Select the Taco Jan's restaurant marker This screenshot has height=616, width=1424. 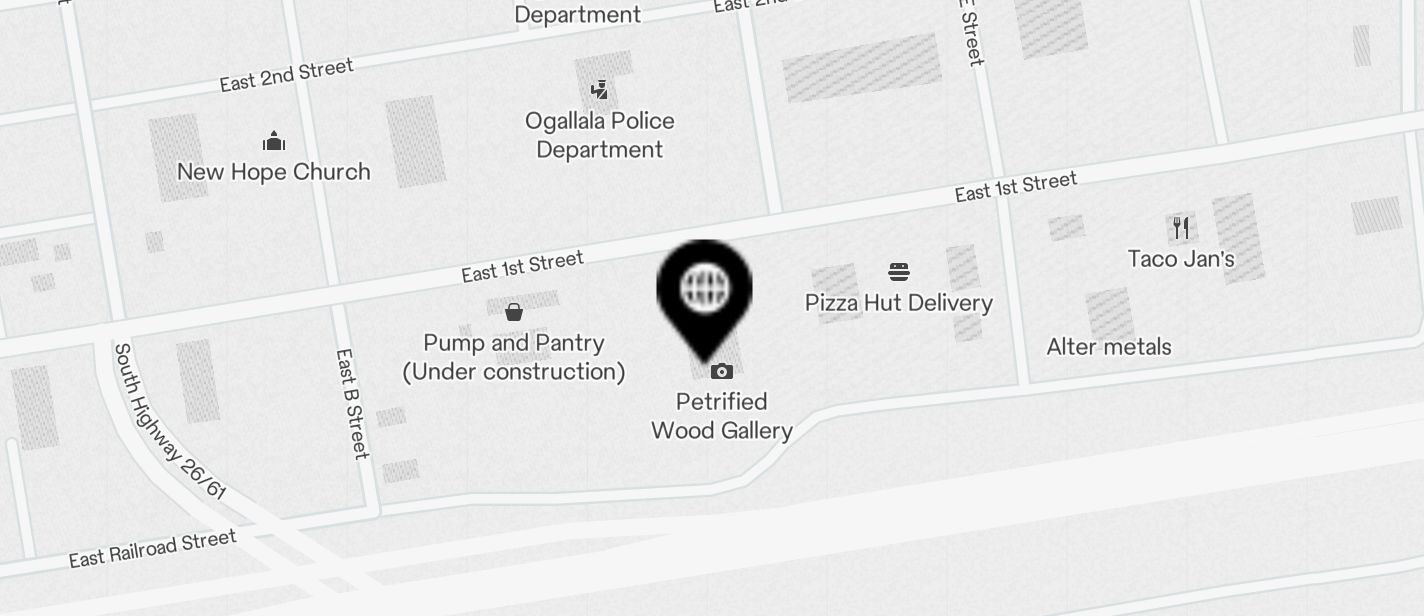tap(1181, 228)
